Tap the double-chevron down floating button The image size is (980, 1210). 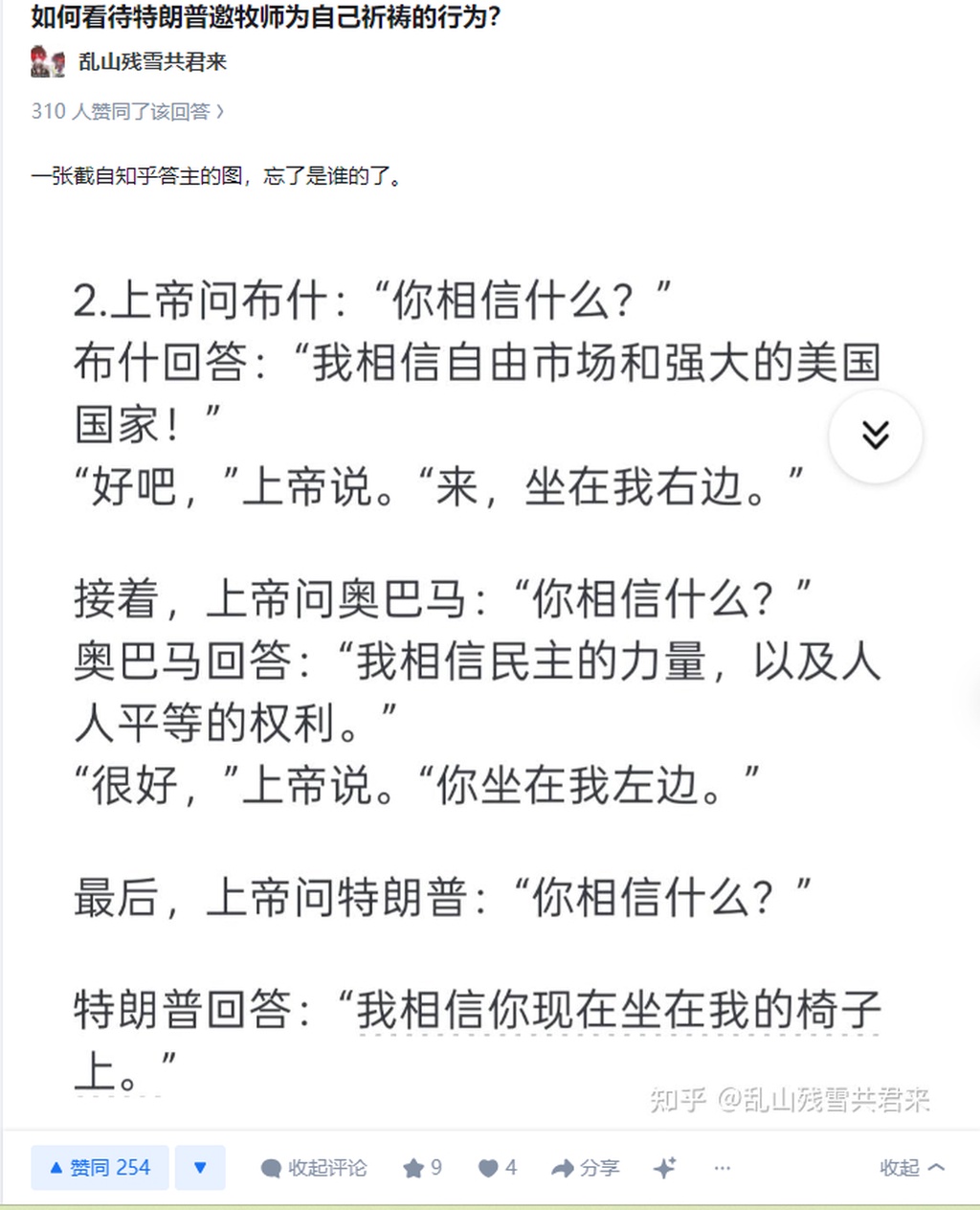(875, 436)
